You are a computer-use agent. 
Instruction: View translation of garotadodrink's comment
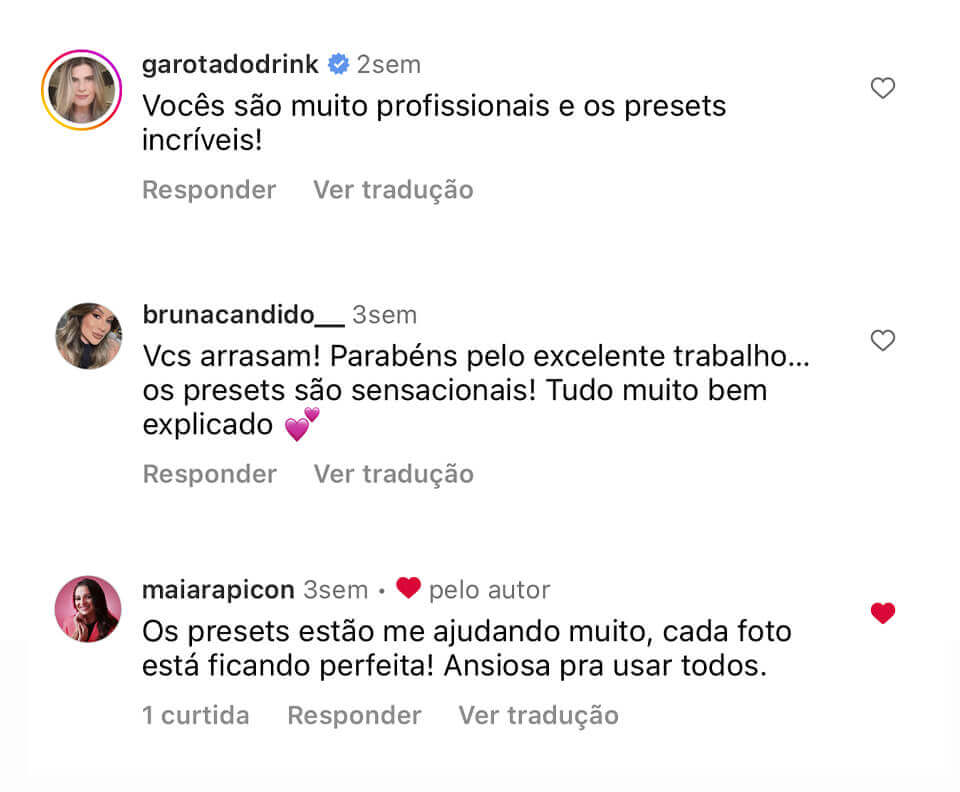[393, 190]
